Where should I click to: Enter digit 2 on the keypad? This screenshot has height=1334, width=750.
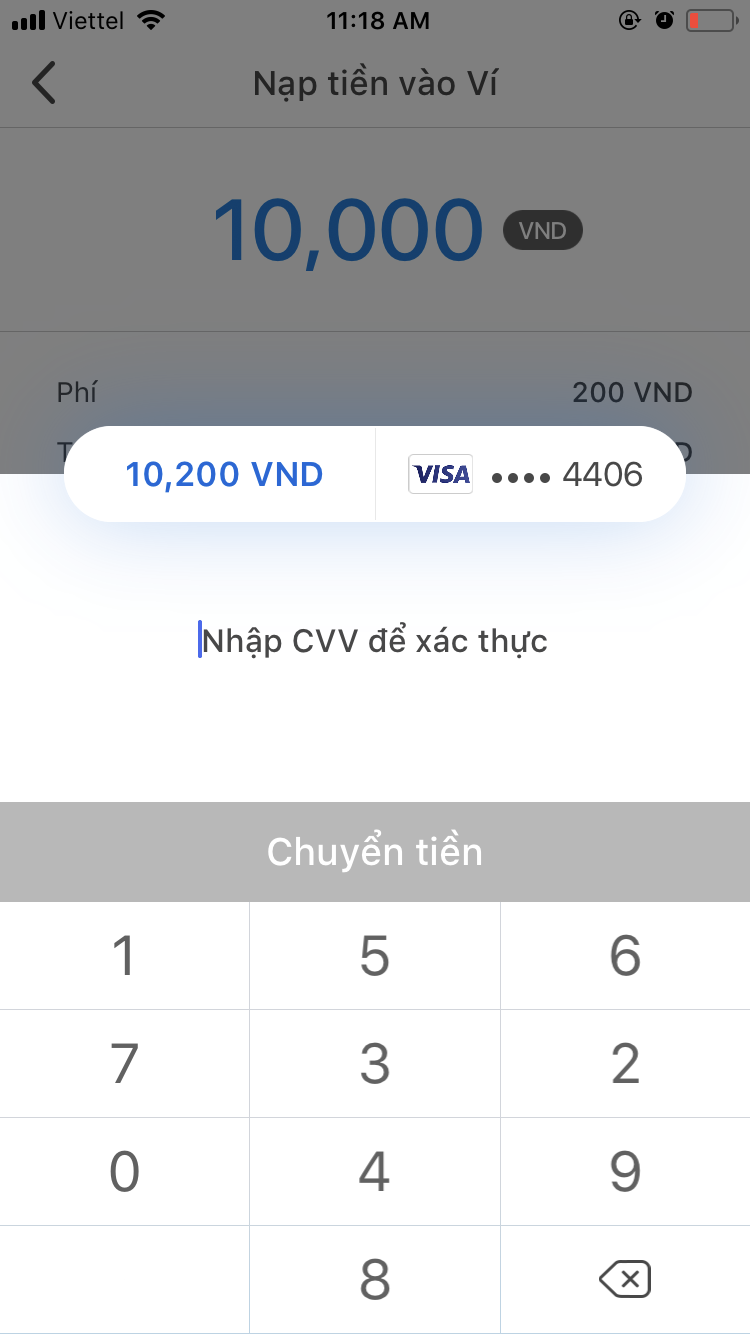point(626,1064)
